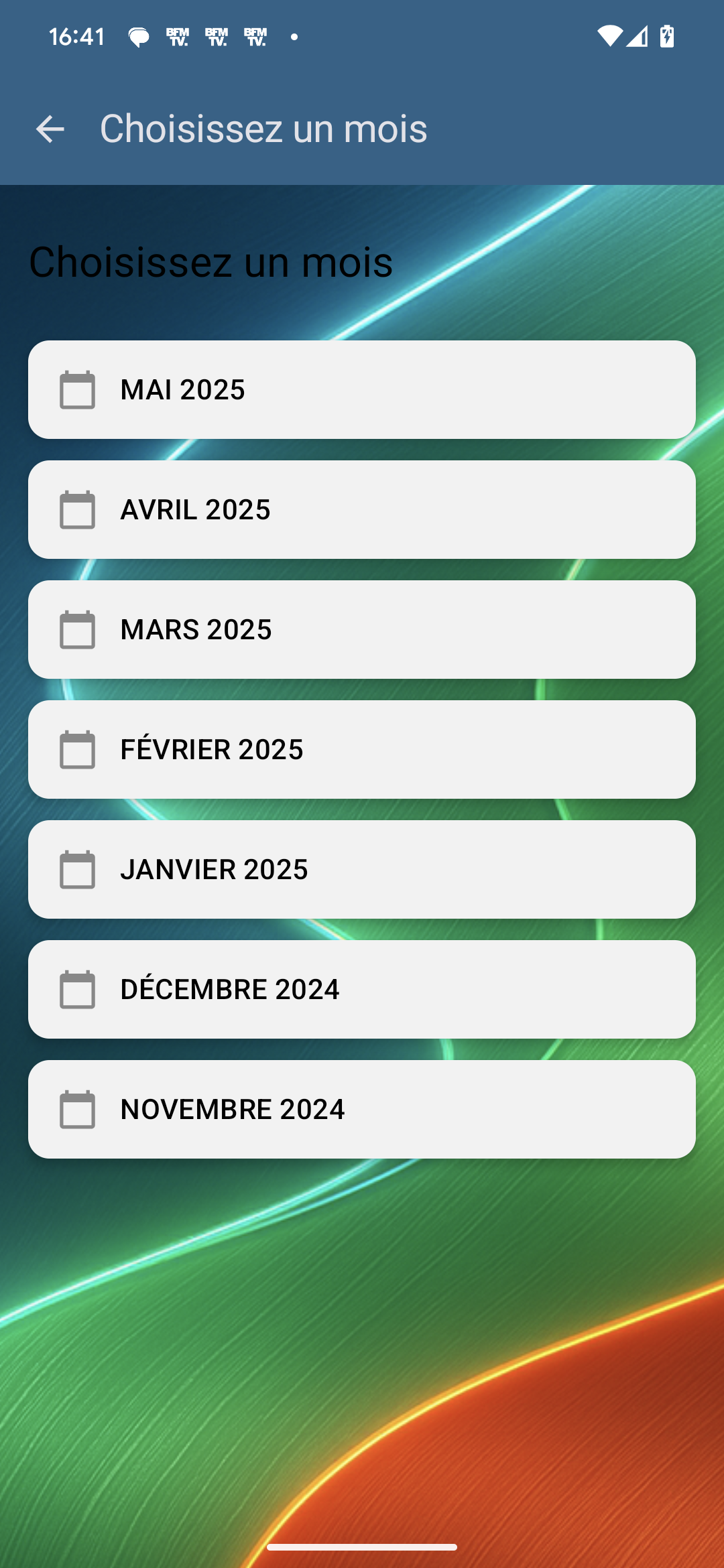Go back using the arrow icon
This screenshot has height=1568, width=724.
(x=50, y=129)
